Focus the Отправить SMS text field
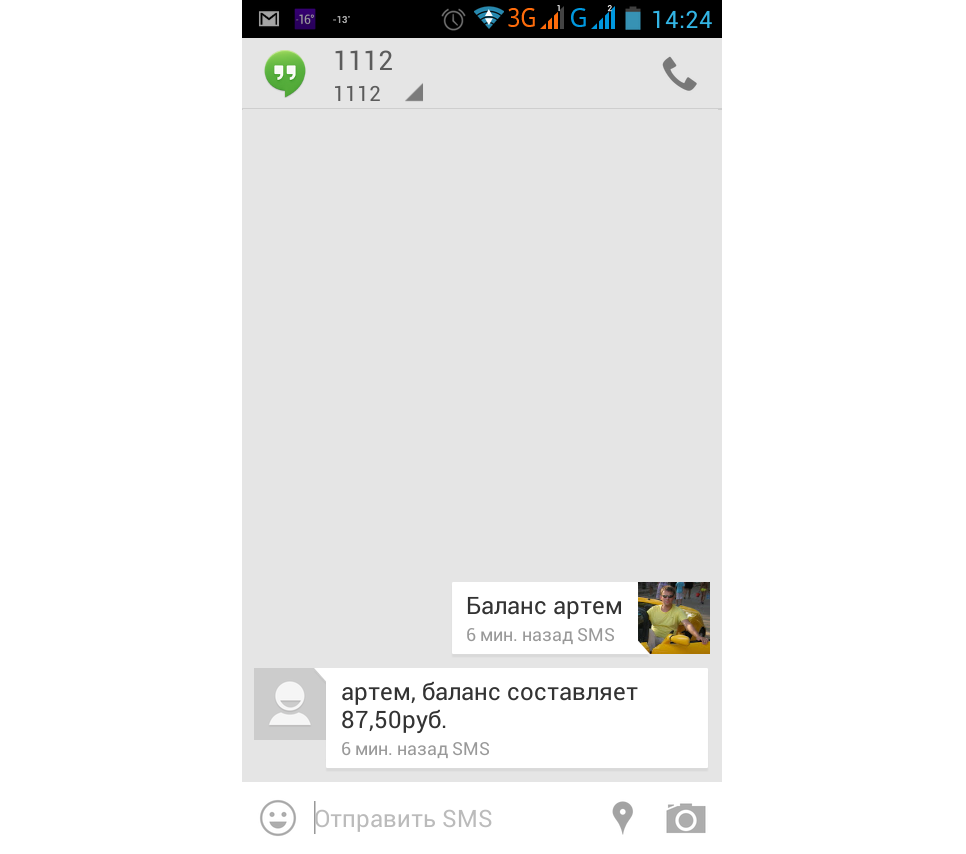This screenshot has height=854, width=966. click(x=450, y=819)
